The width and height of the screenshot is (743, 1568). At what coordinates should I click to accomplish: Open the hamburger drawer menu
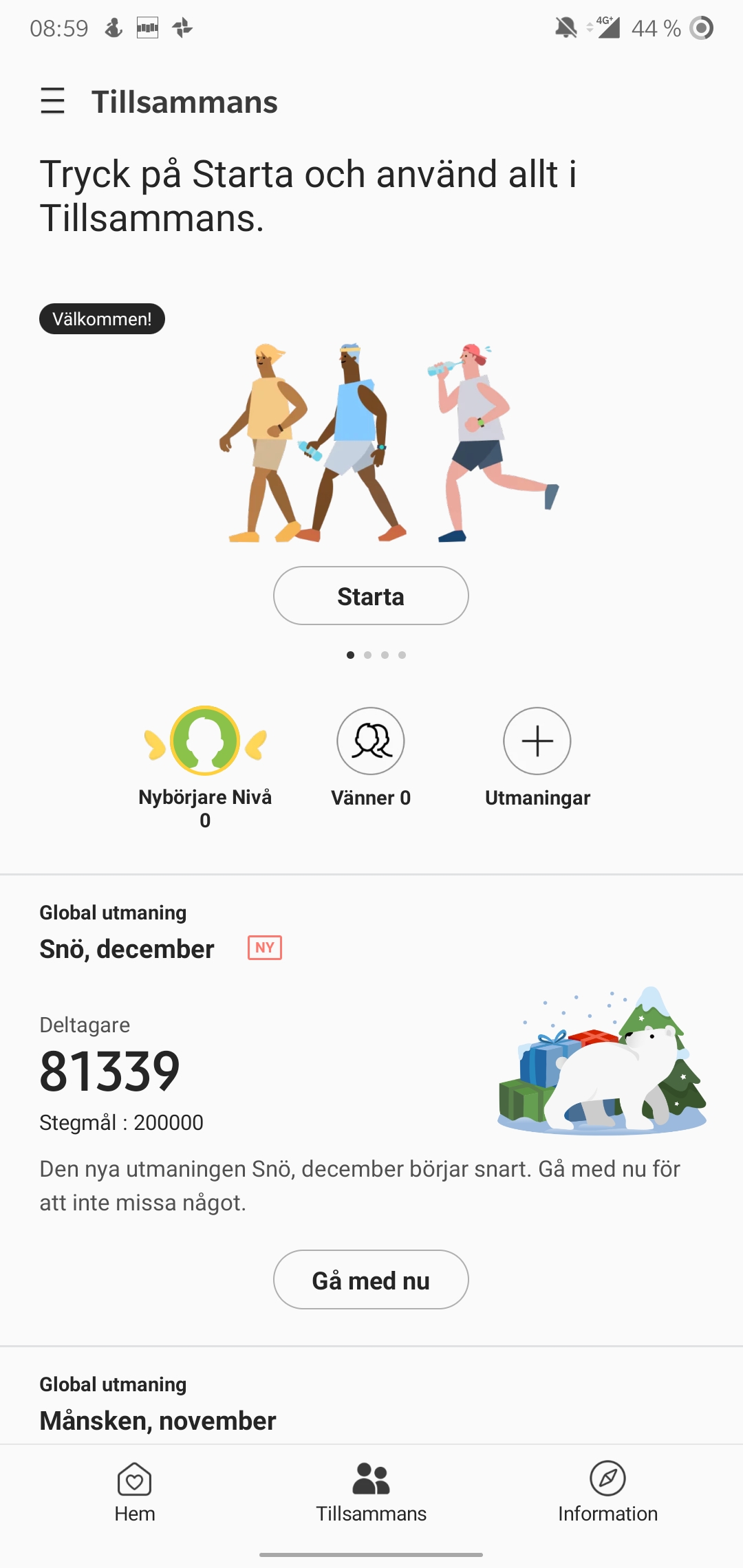point(52,101)
